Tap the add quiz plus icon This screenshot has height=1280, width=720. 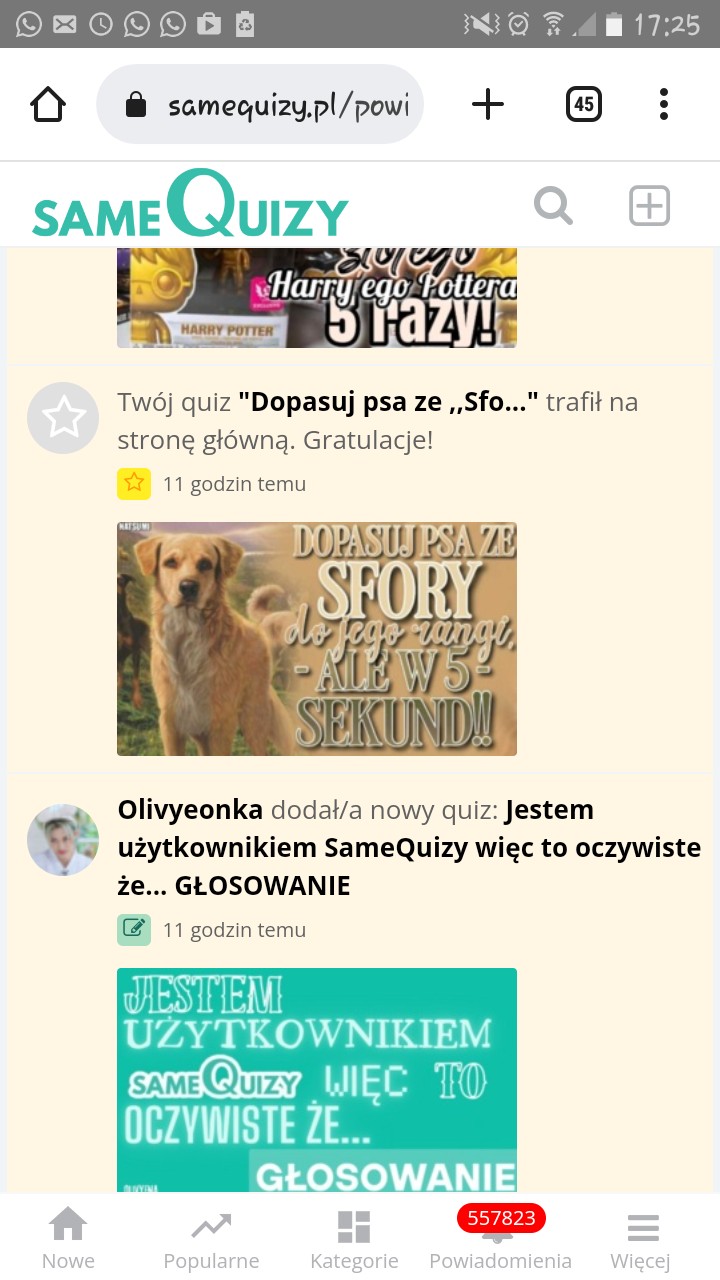pyautogui.click(x=649, y=206)
